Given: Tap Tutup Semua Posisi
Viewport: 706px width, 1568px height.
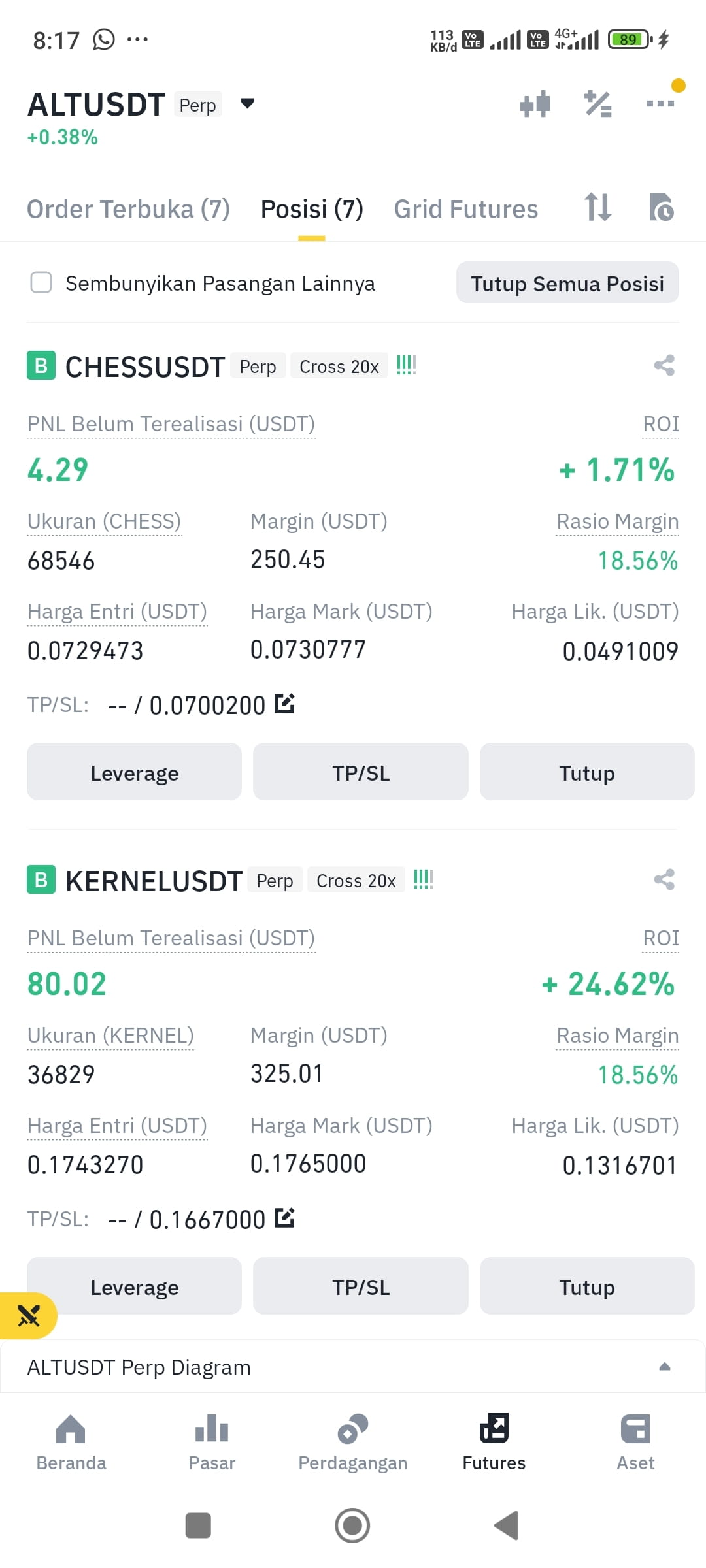Looking at the screenshot, I should [567, 283].
